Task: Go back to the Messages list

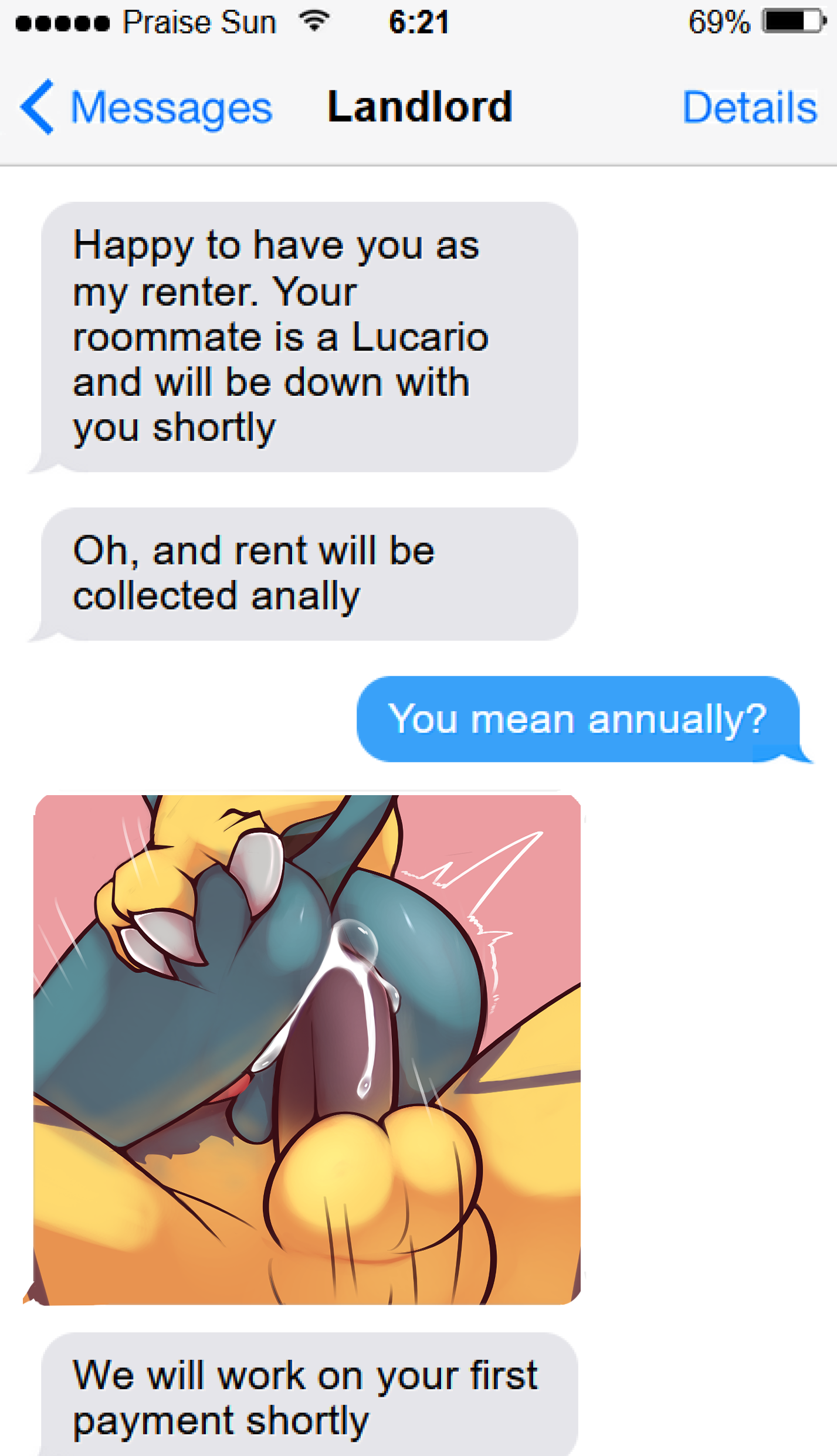Action: click(x=147, y=107)
